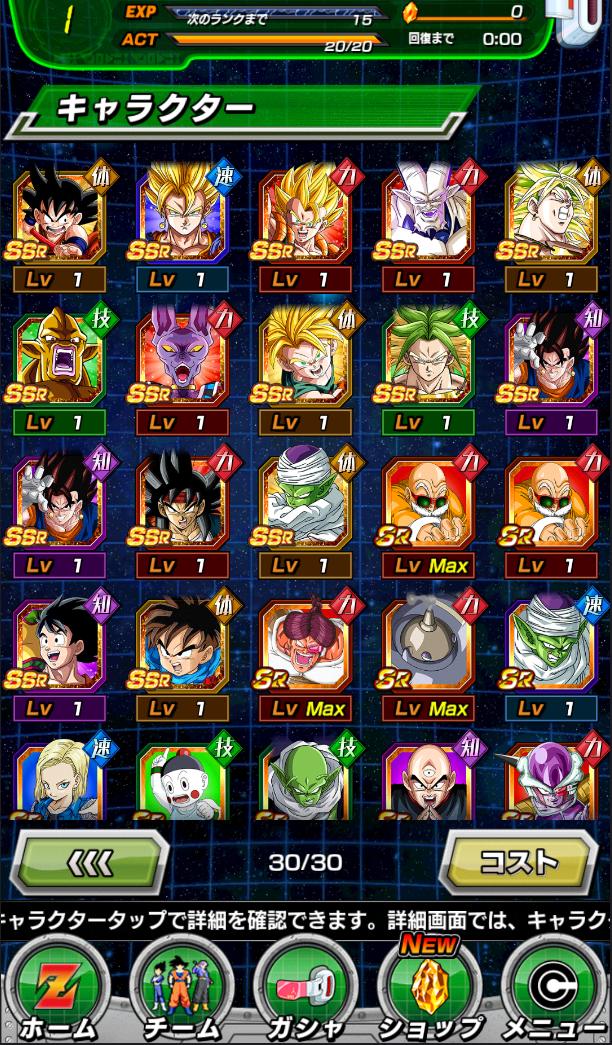Go back with the triple-arrow button
612x1045 pixels.
[90, 862]
